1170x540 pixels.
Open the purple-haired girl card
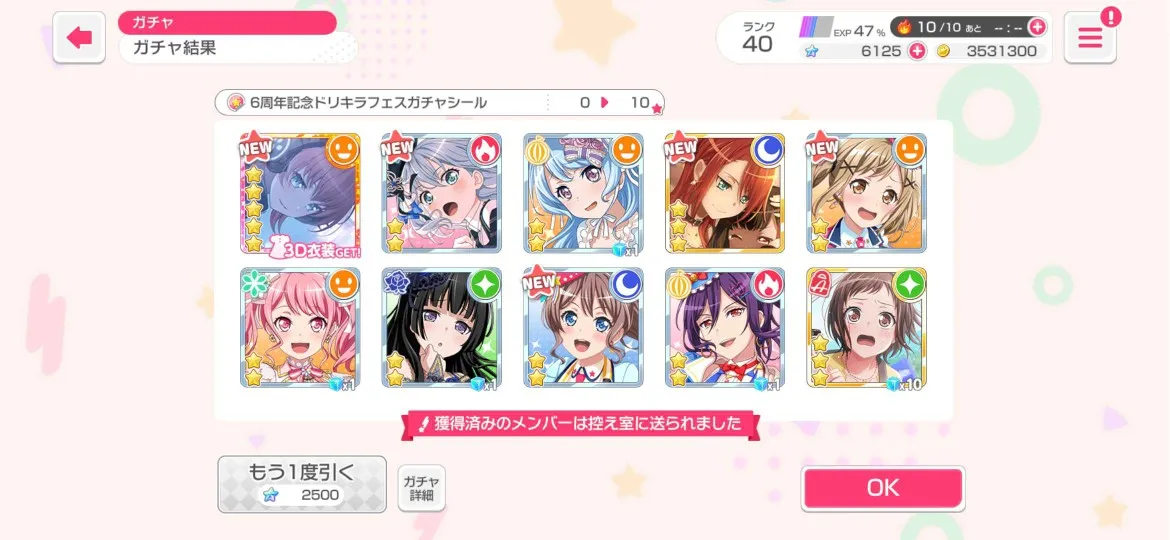click(x=725, y=327)
